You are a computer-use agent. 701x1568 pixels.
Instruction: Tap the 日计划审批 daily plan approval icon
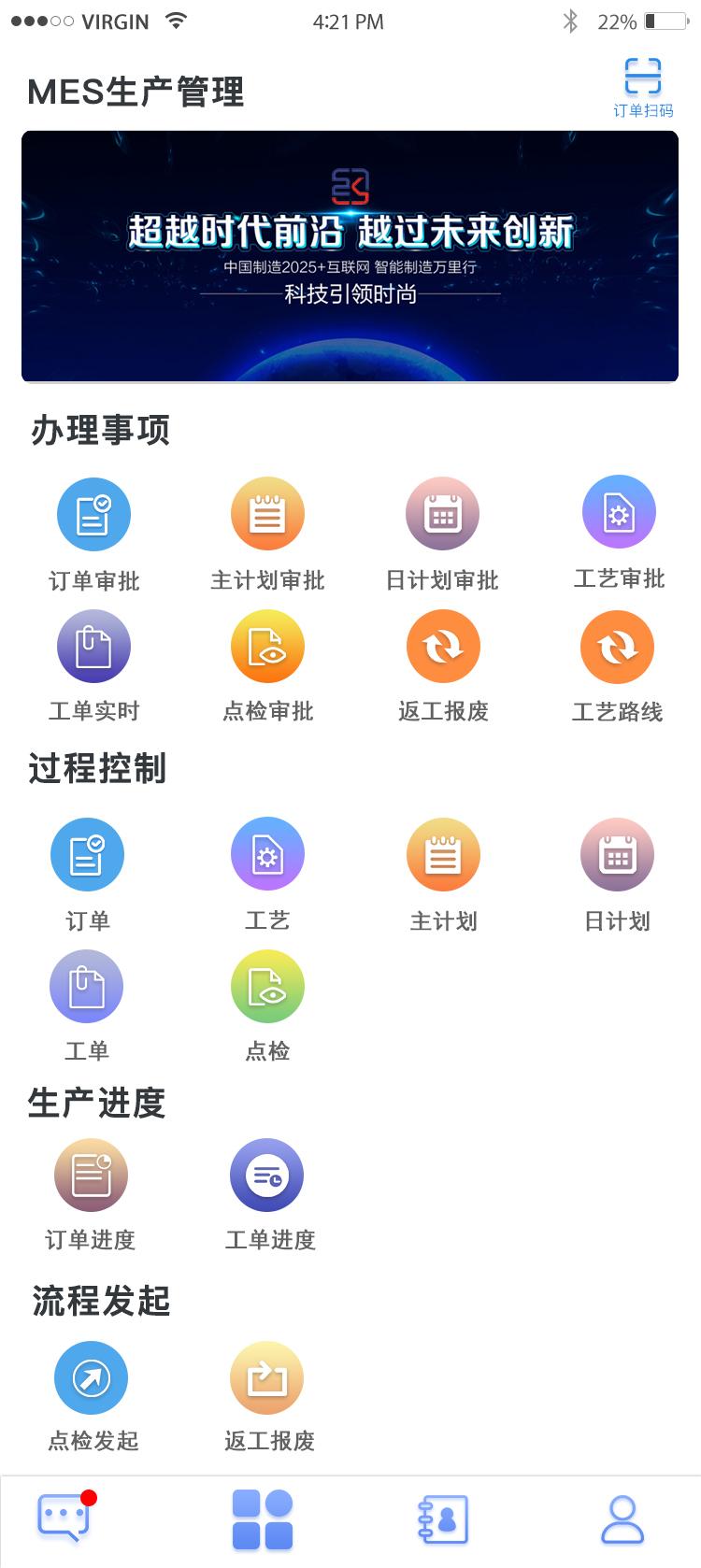442,513
